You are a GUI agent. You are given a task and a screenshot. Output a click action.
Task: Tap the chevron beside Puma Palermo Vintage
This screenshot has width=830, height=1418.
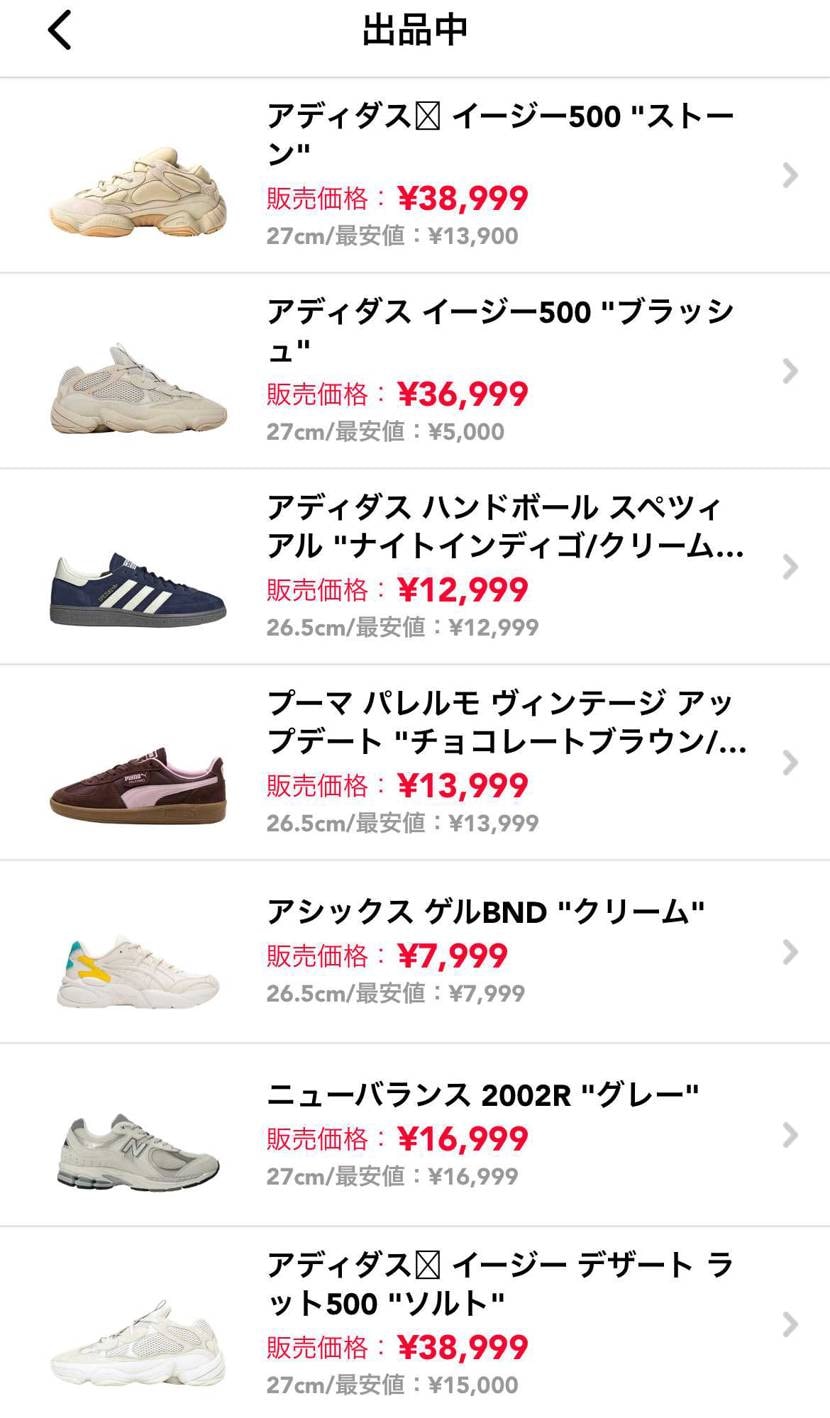[x=790, y=763]
